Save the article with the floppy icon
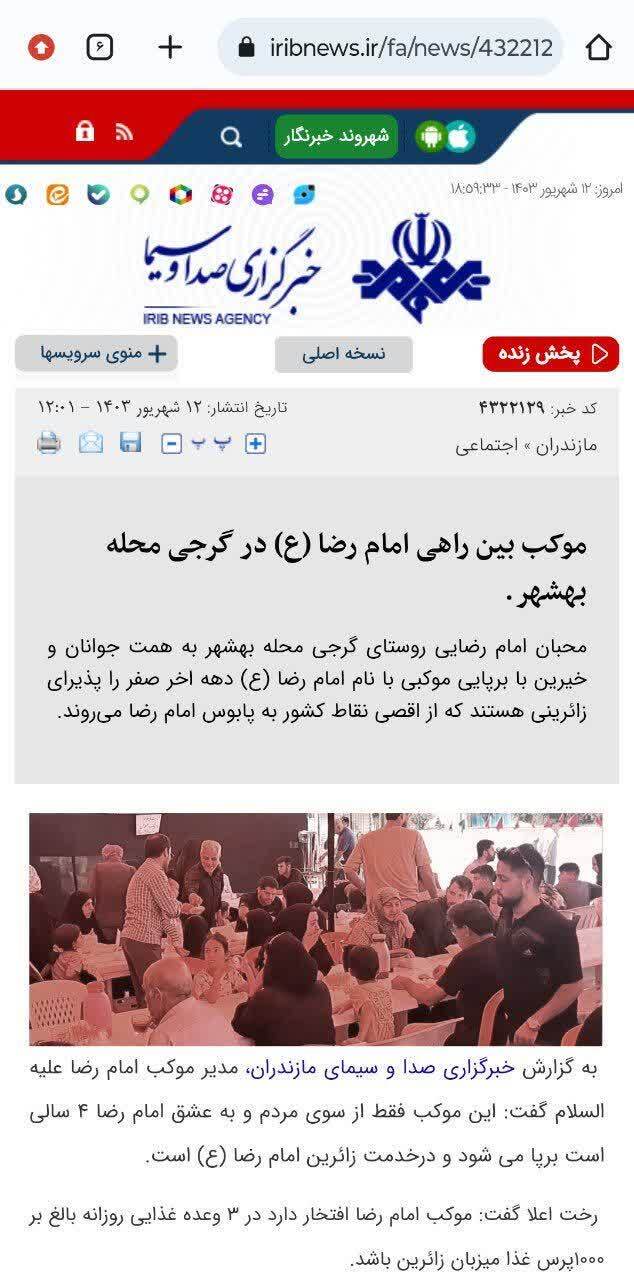 131,442
